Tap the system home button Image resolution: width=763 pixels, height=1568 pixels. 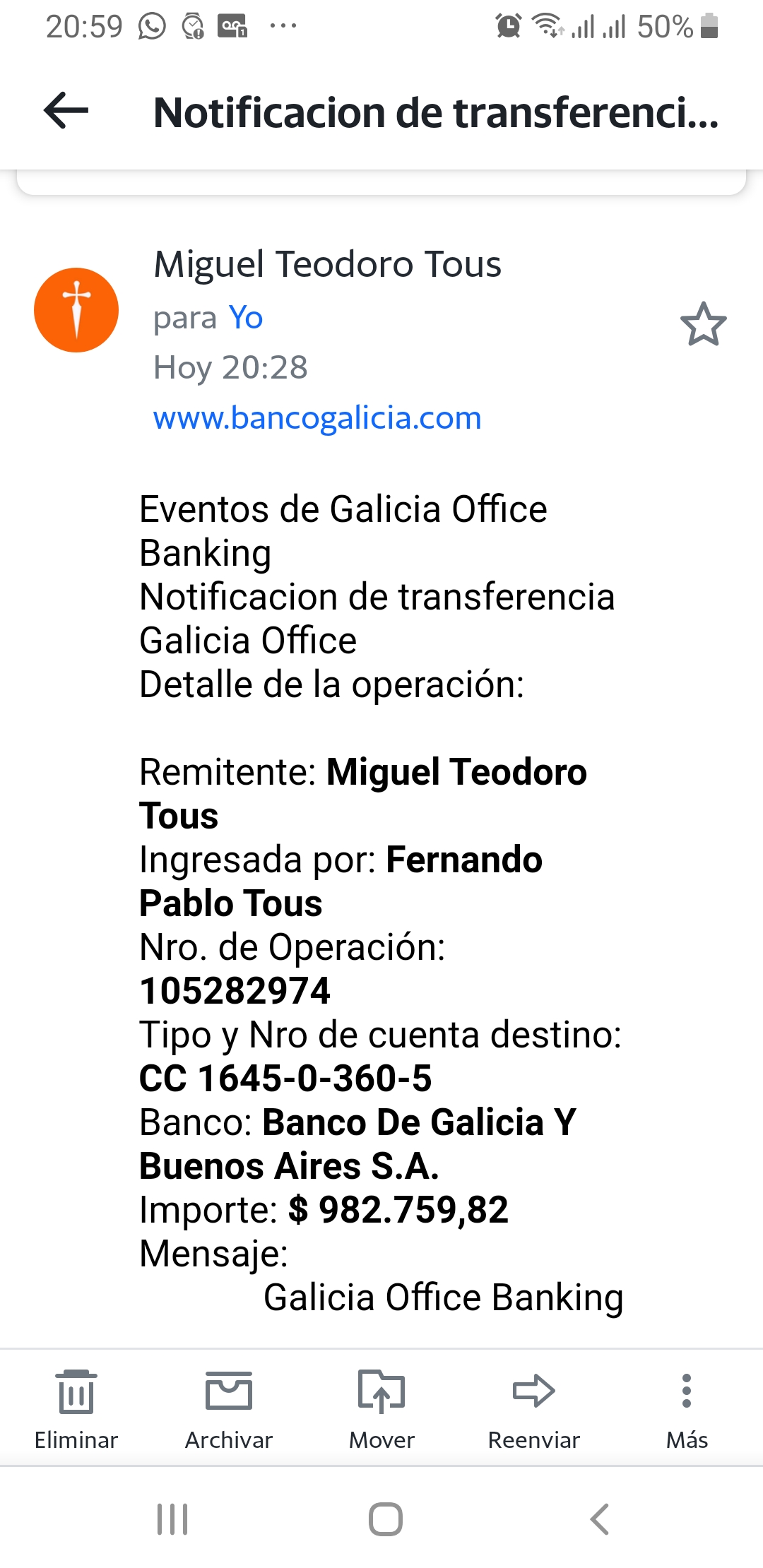[386, 1519]
